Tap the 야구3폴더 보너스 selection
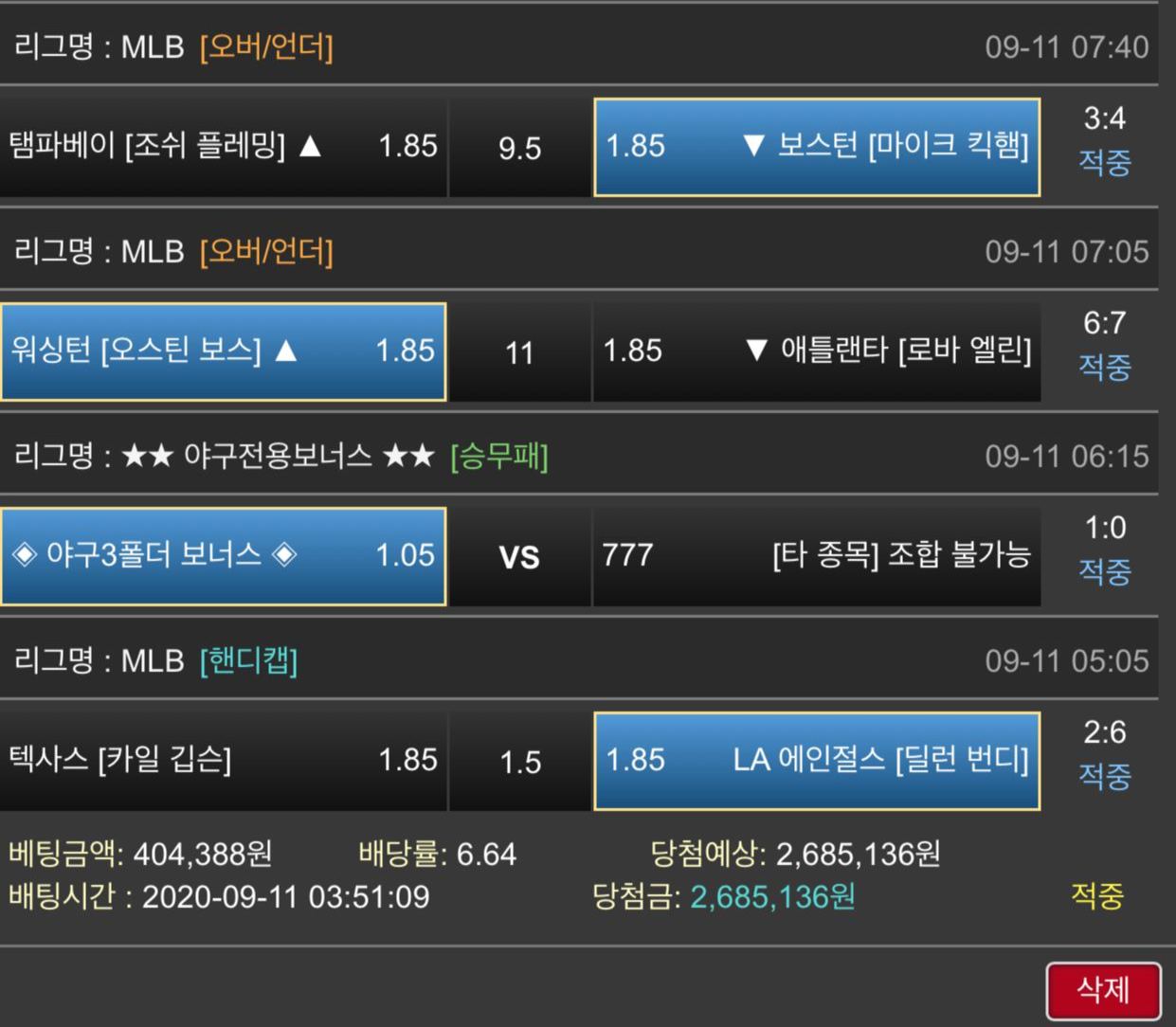The width and height of the screenshot is (1176, 1027). [223, 556]
